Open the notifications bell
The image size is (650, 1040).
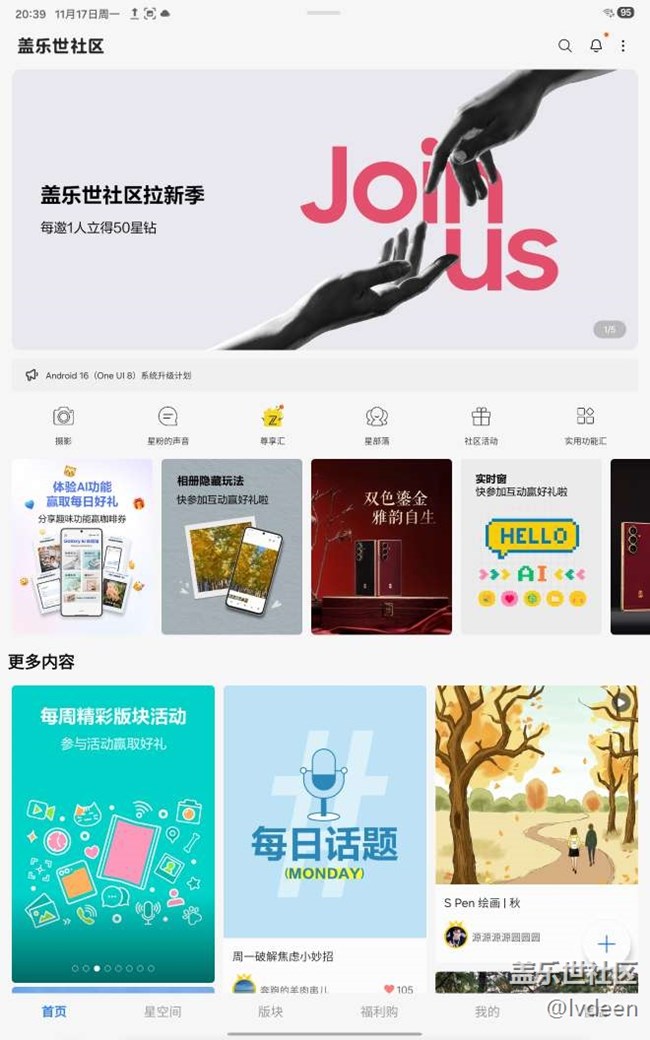click(596, 46)
